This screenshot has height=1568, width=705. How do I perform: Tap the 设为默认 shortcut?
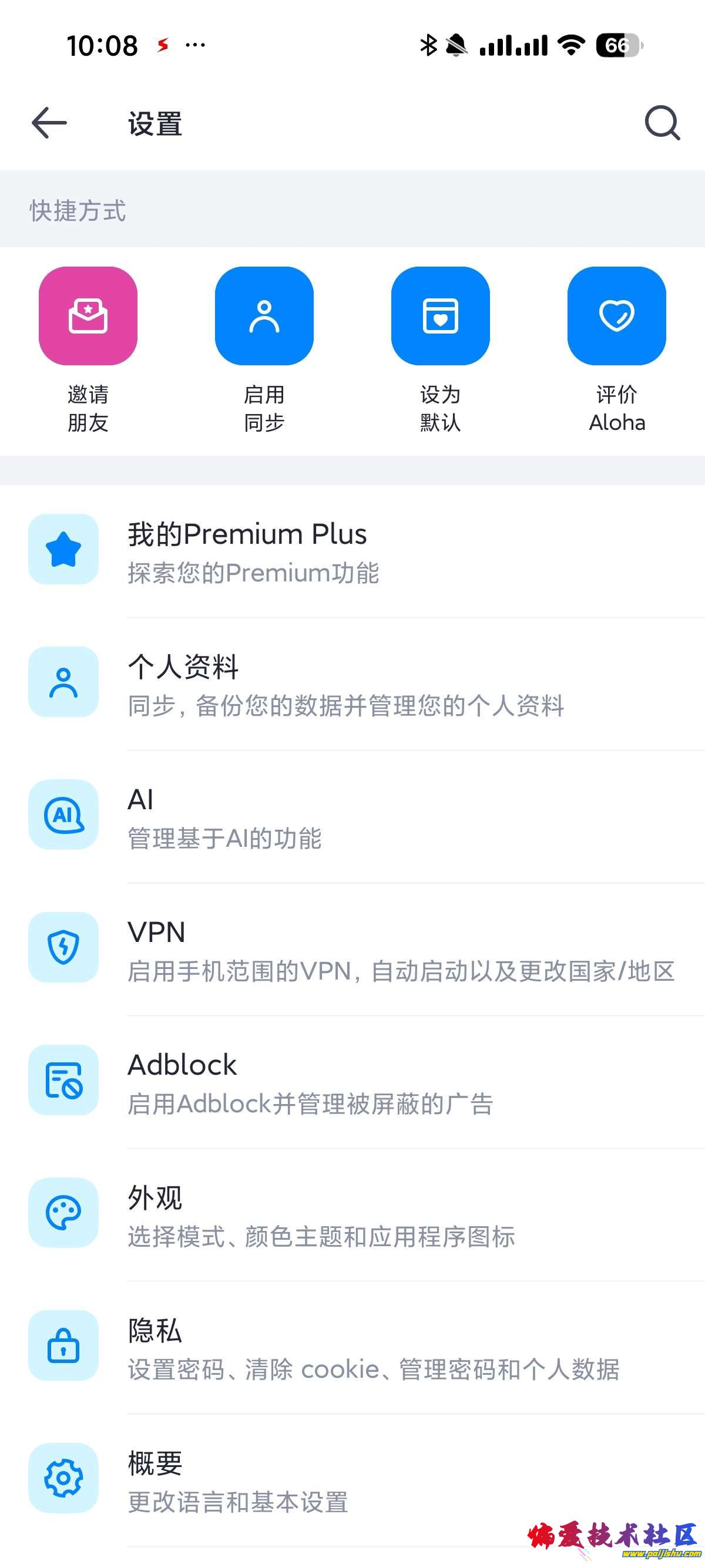coord(440,316)
